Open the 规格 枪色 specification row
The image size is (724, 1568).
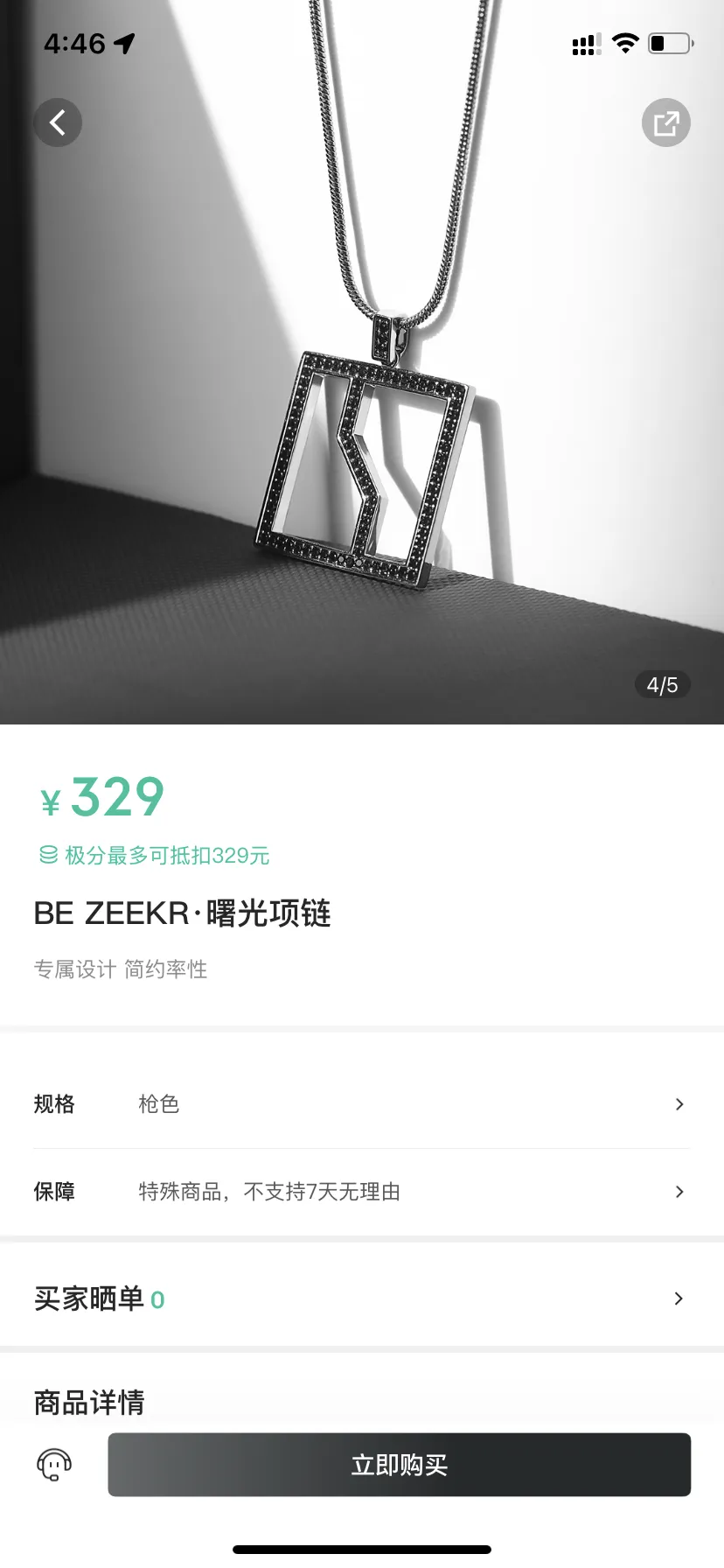pos(361,1104)
